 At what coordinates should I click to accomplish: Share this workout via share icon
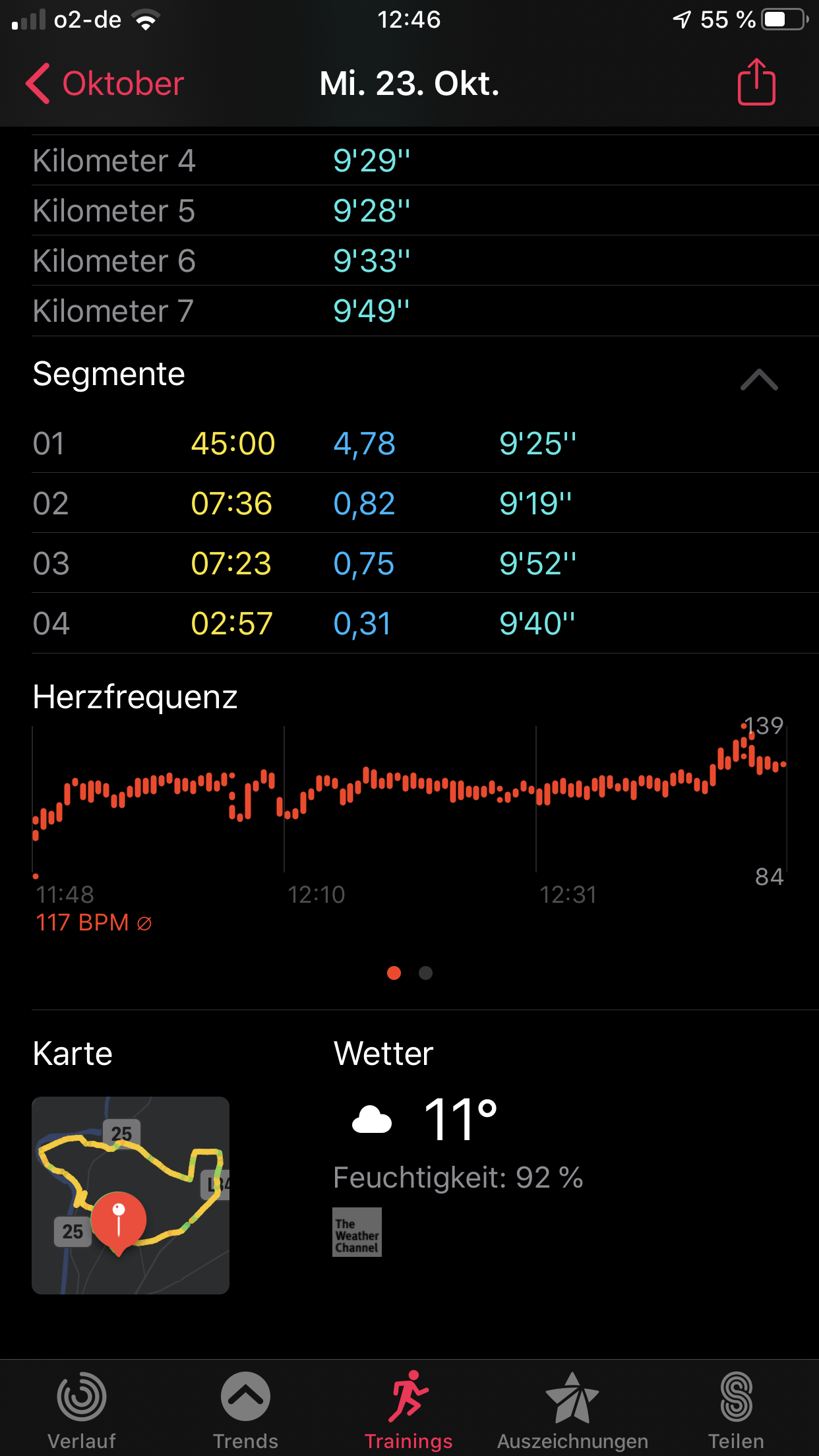coord(756,82)
